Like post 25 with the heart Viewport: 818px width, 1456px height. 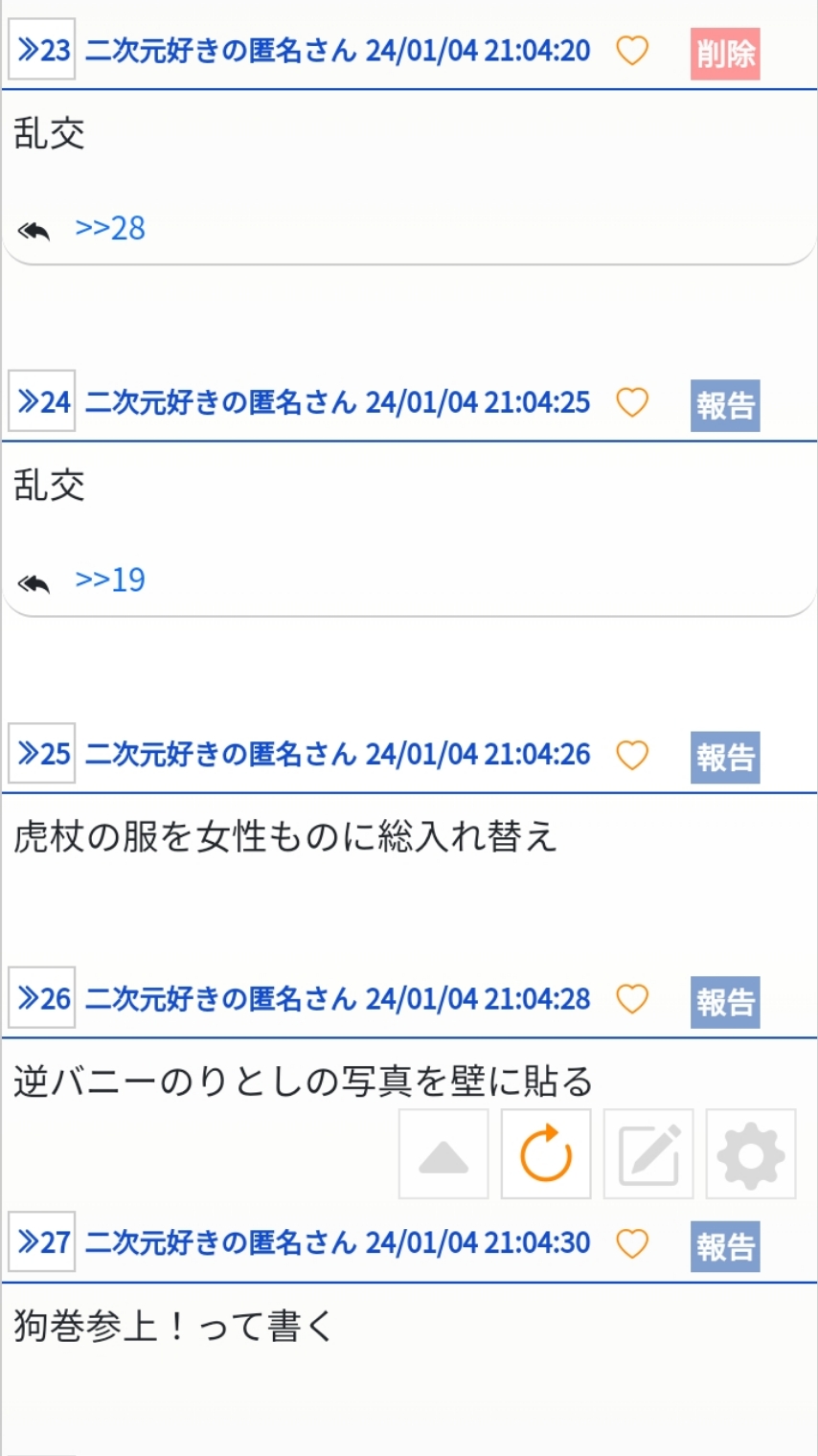click(x=631, y=755)
